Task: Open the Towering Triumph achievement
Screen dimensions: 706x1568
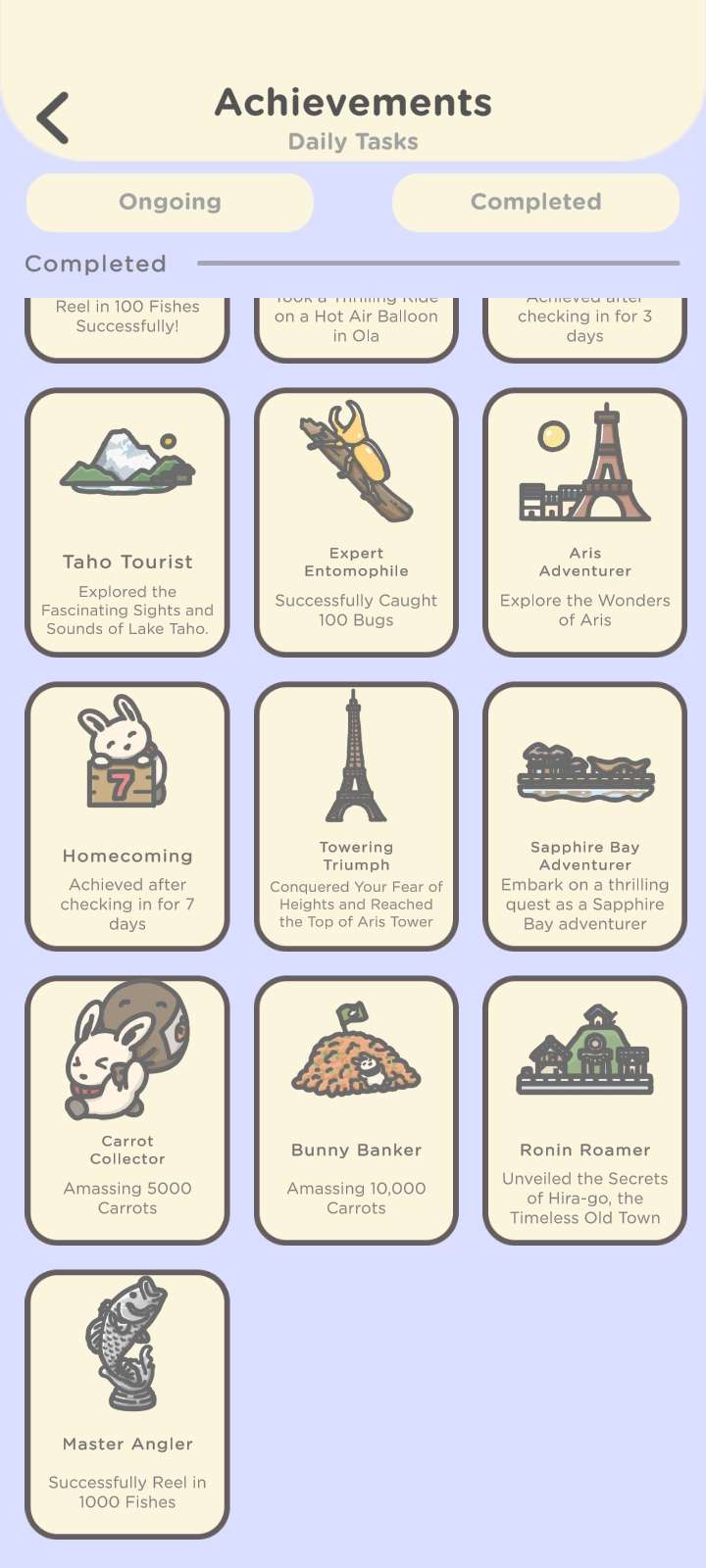Action: [356, 816]
